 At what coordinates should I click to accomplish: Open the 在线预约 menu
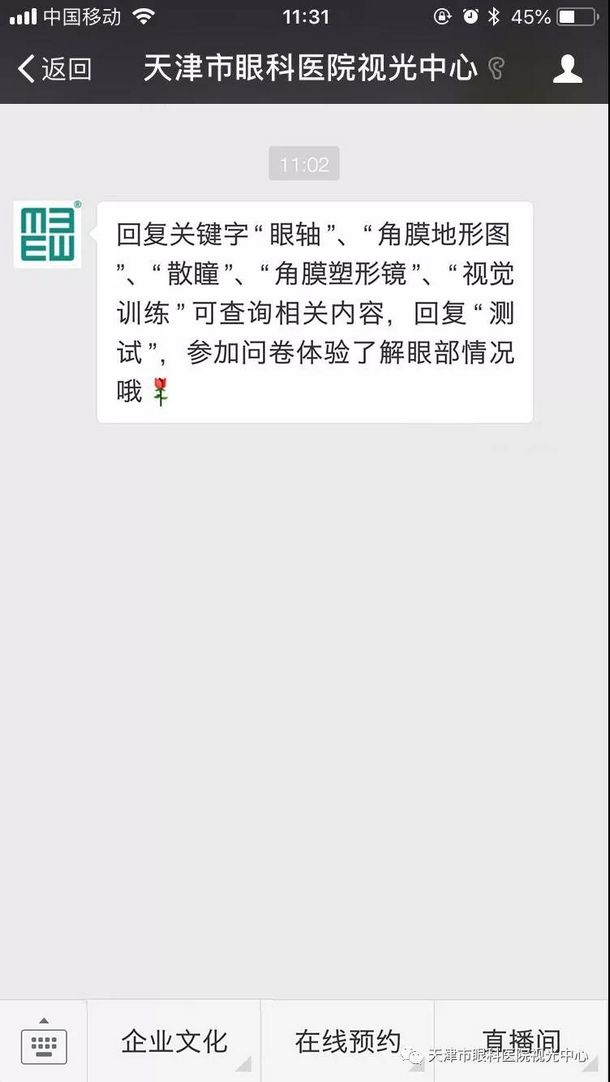(347, 1041)
